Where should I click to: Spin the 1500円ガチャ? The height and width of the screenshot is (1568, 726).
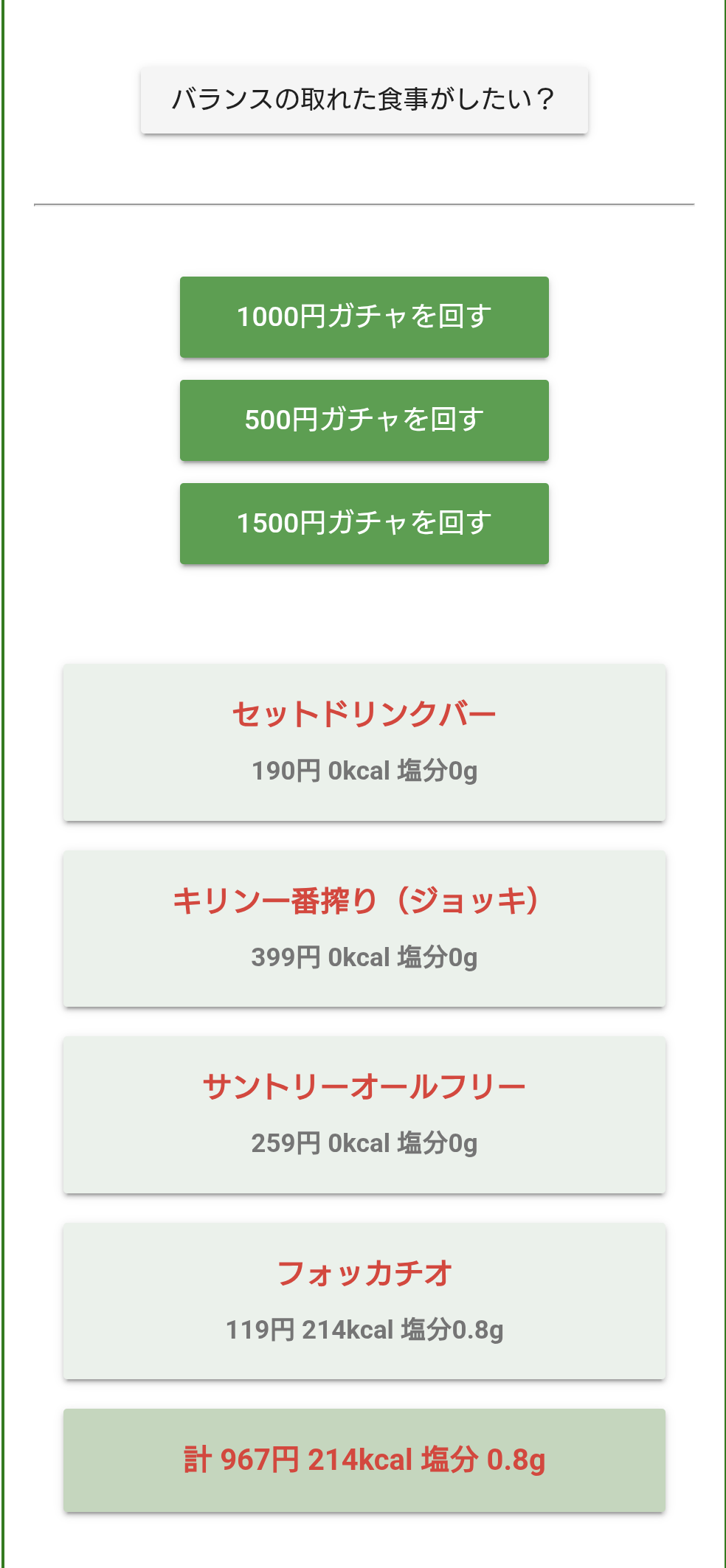pos(364,524)
